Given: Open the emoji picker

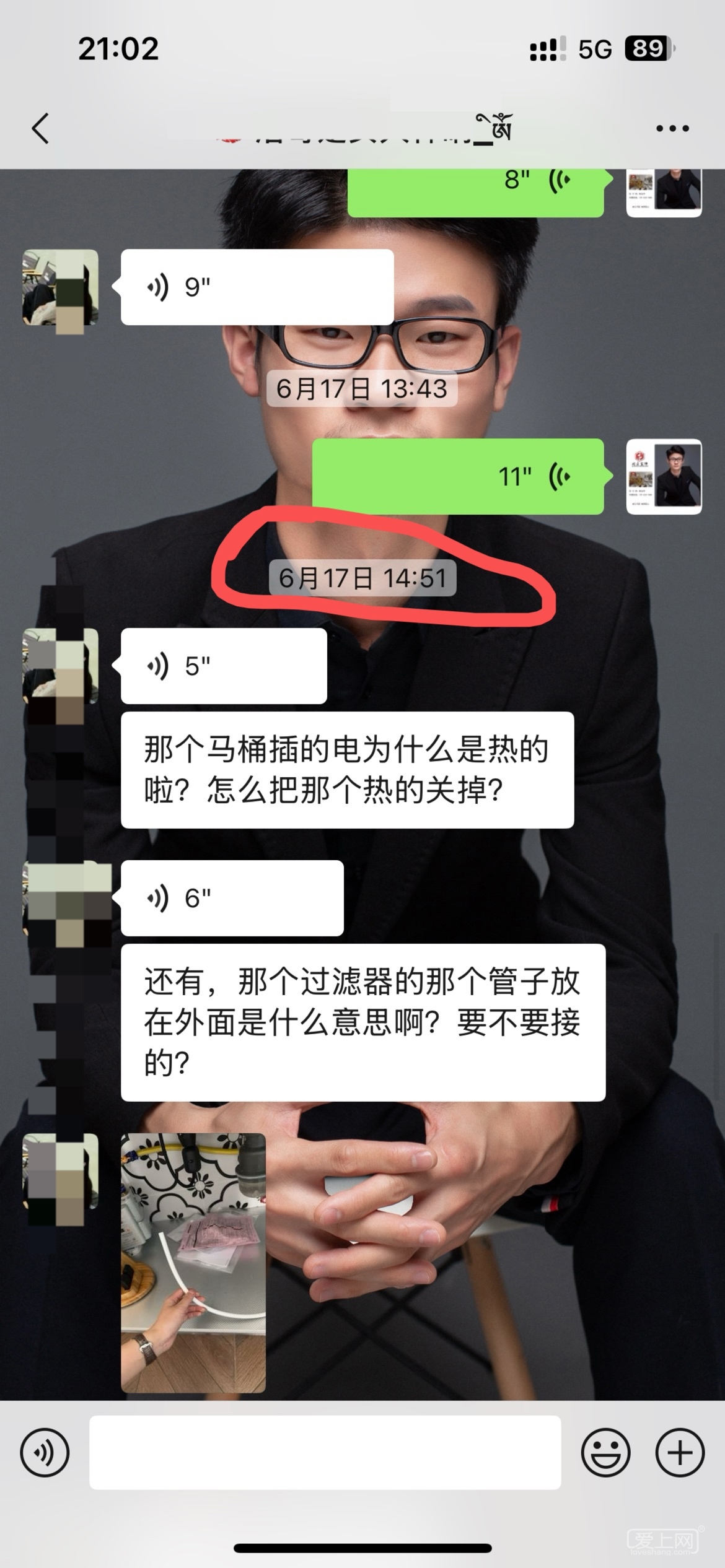Looking at the screenshot, I should (x=605, y=1452).
